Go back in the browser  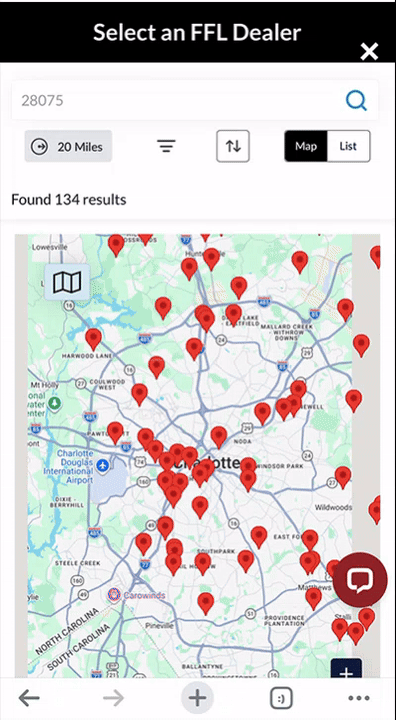[29, 698]
